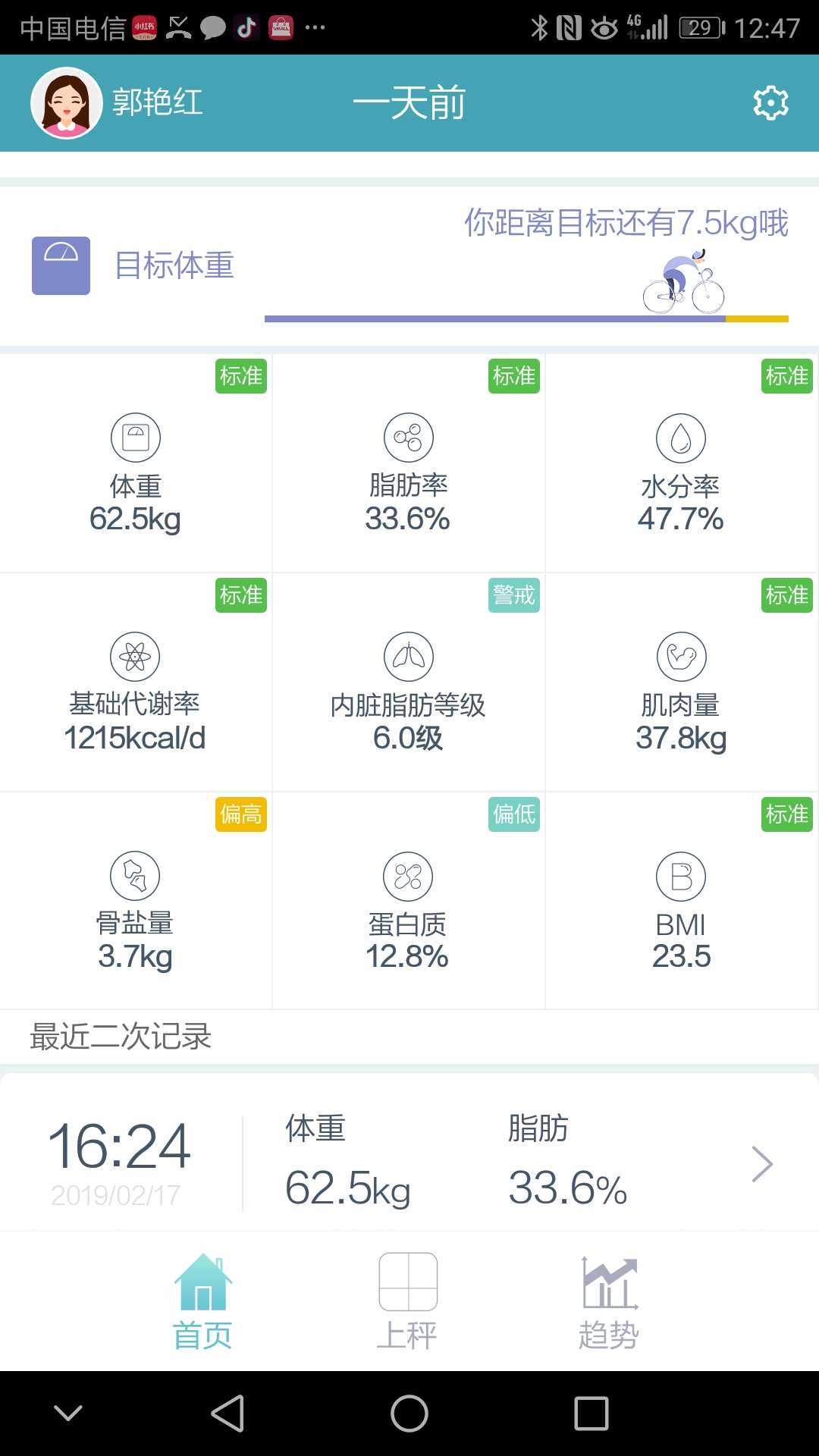Tap the 警戒 badge on visceral fat

coord(513,596)
